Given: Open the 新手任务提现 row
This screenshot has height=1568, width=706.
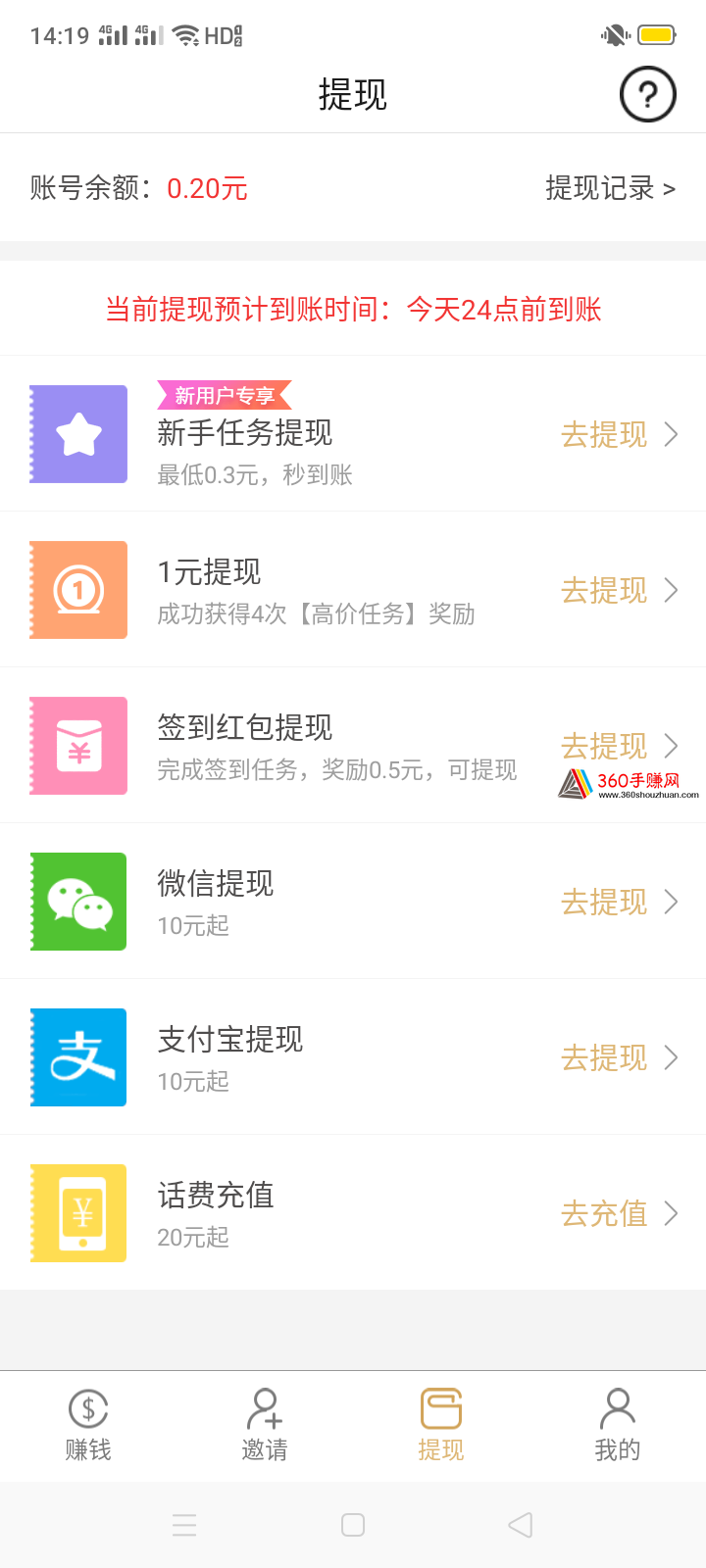Looking at the screenshot, I should point(353,433).
